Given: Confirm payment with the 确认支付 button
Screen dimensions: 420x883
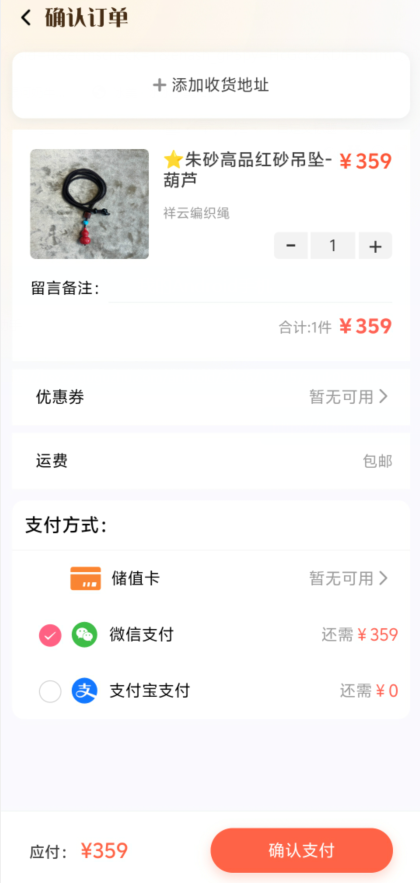Looking at the screenshot, I should (x=302, y=850).
